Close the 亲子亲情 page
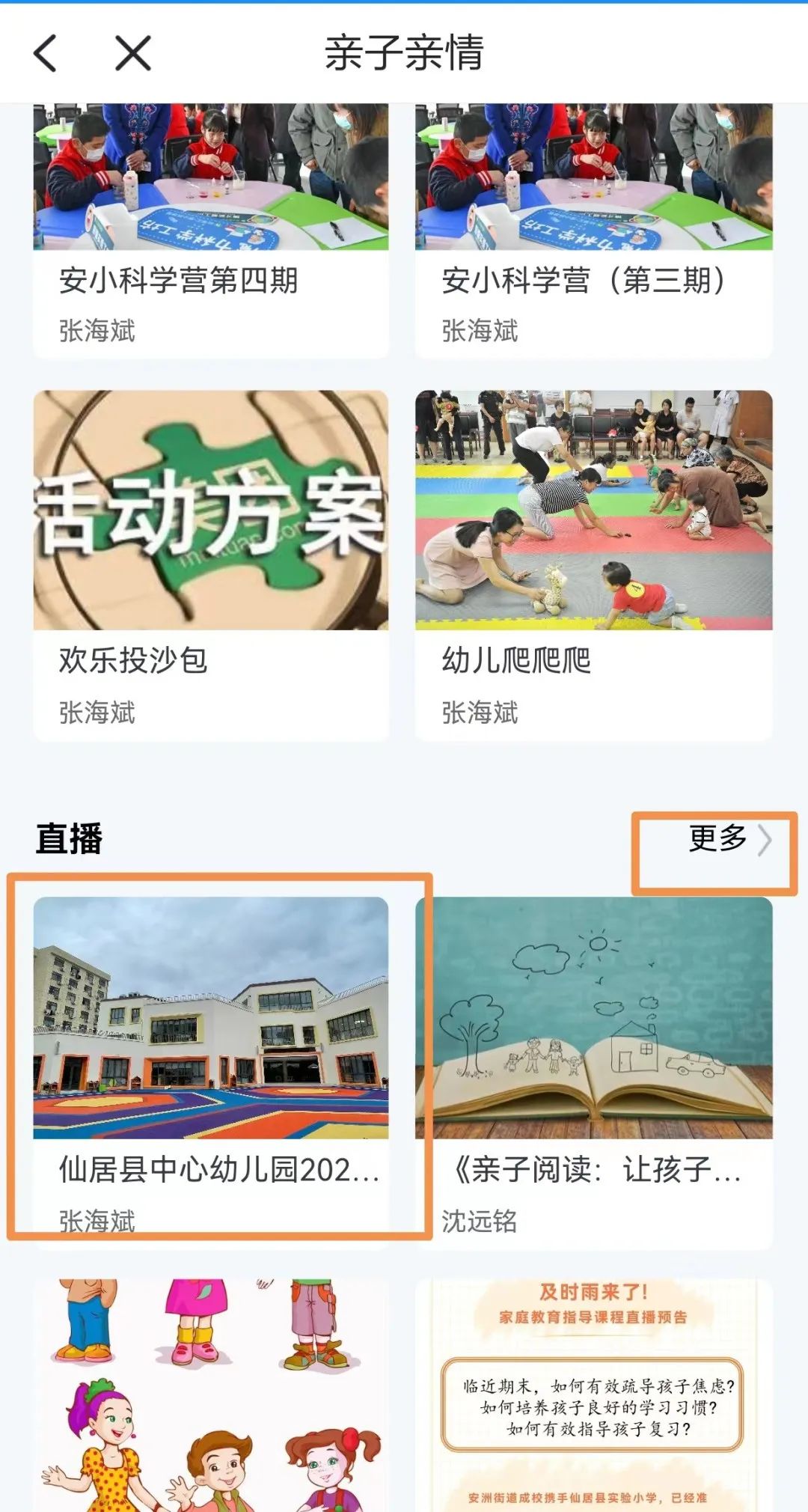This screenshot has height=1512, width=808. click(133, 53)
